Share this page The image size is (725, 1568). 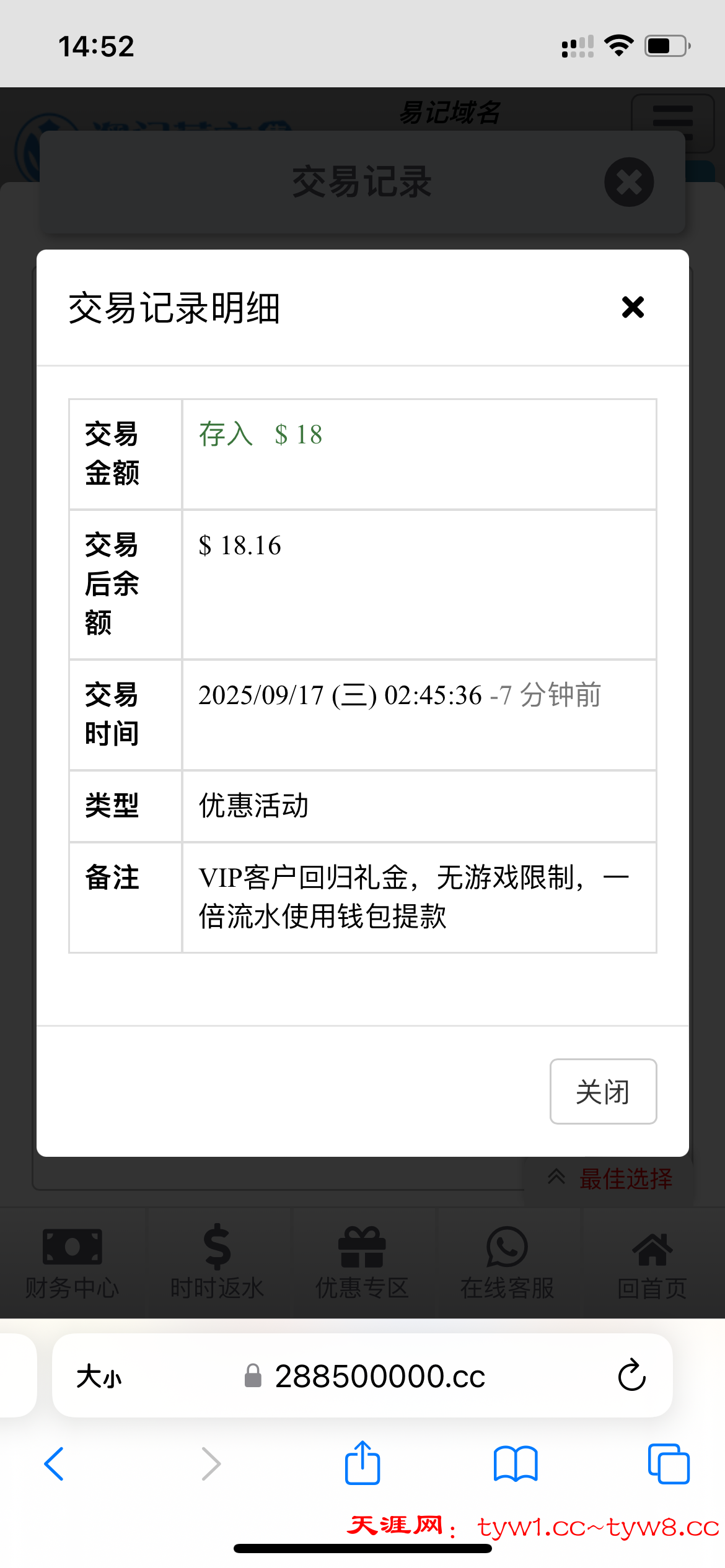(362, 1462)
